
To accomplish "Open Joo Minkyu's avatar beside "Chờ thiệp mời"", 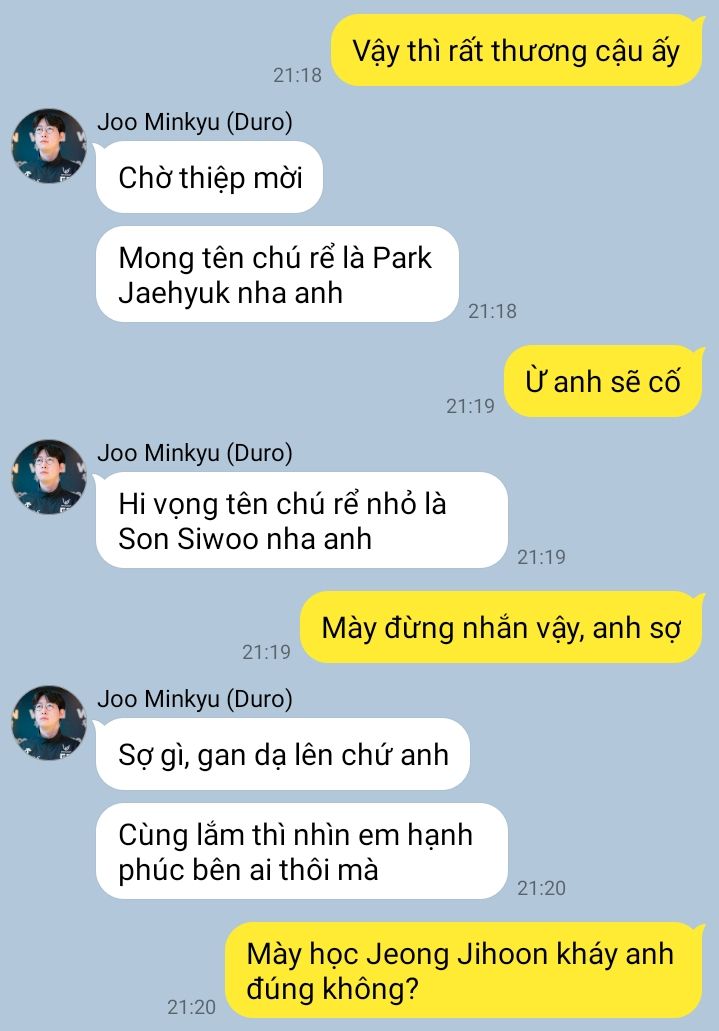I will (48, 146).
